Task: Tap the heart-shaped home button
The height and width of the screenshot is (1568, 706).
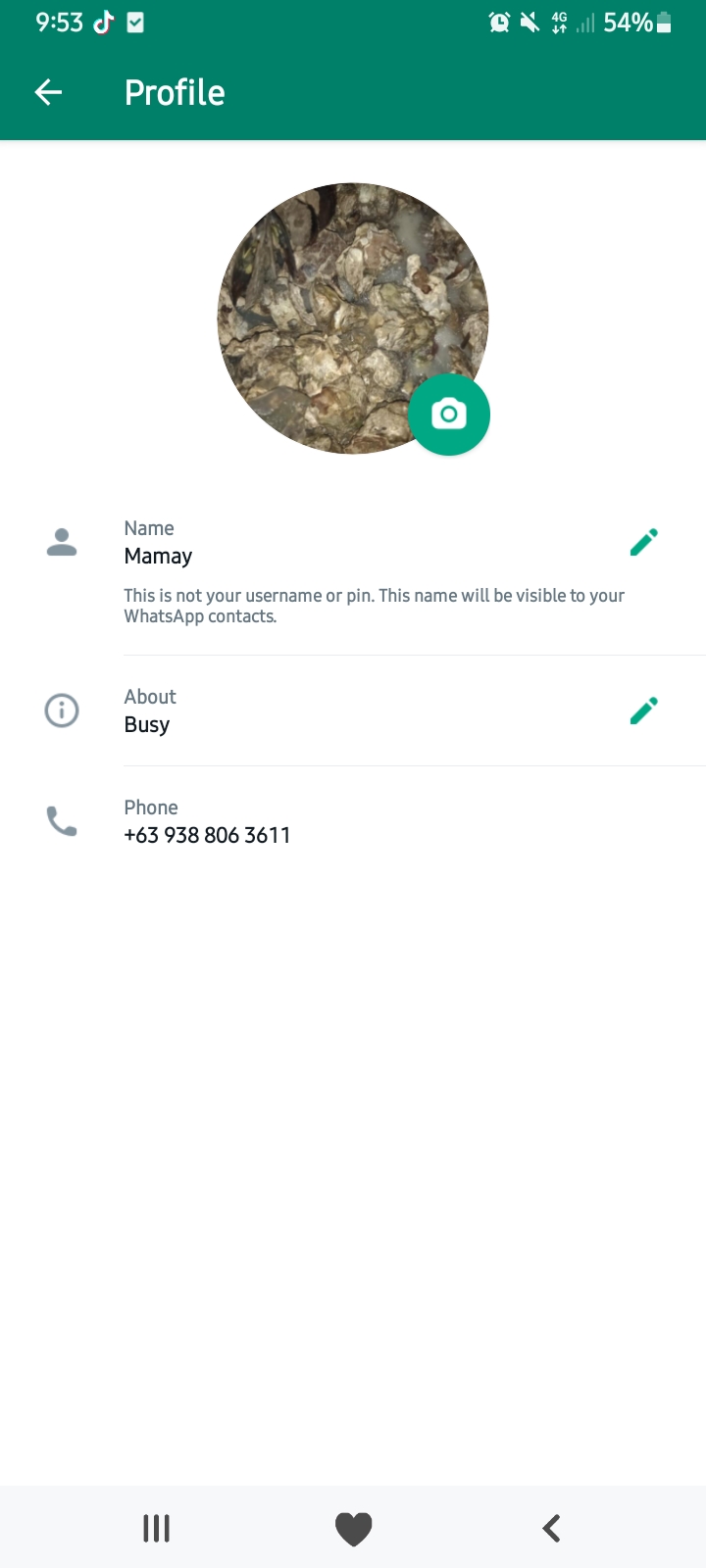Action: (354, 1528)
